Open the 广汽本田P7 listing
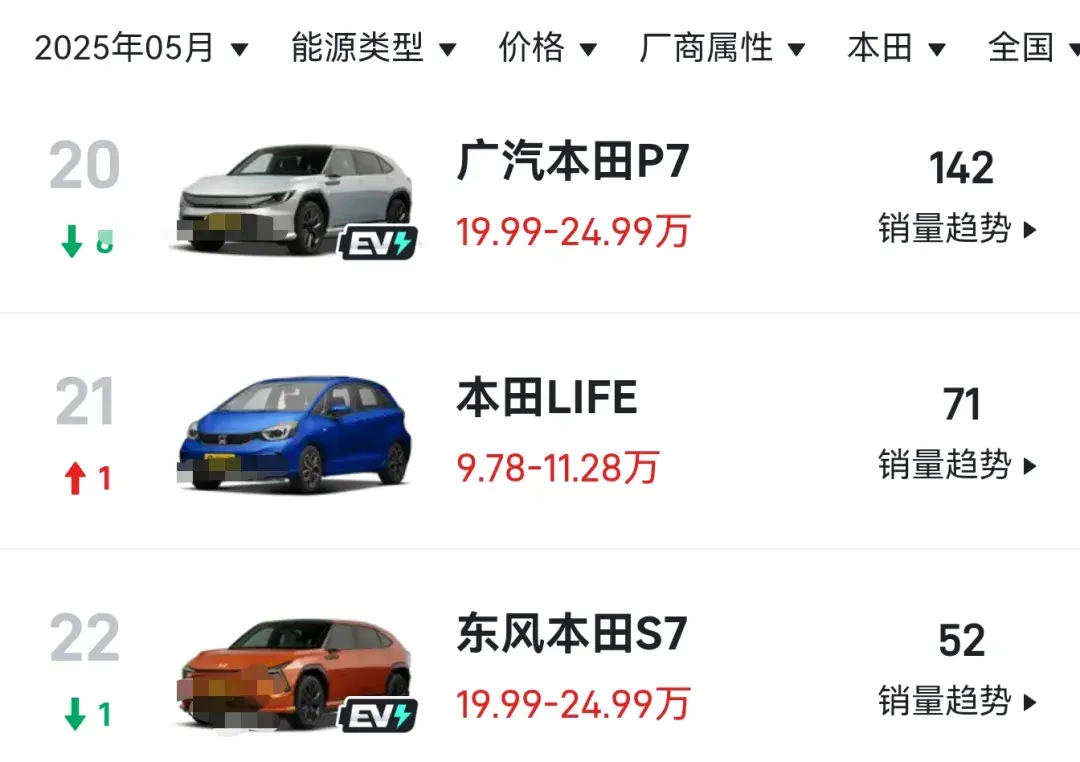The width and height of the screenshot is (1080, 762). click(573, 163)
